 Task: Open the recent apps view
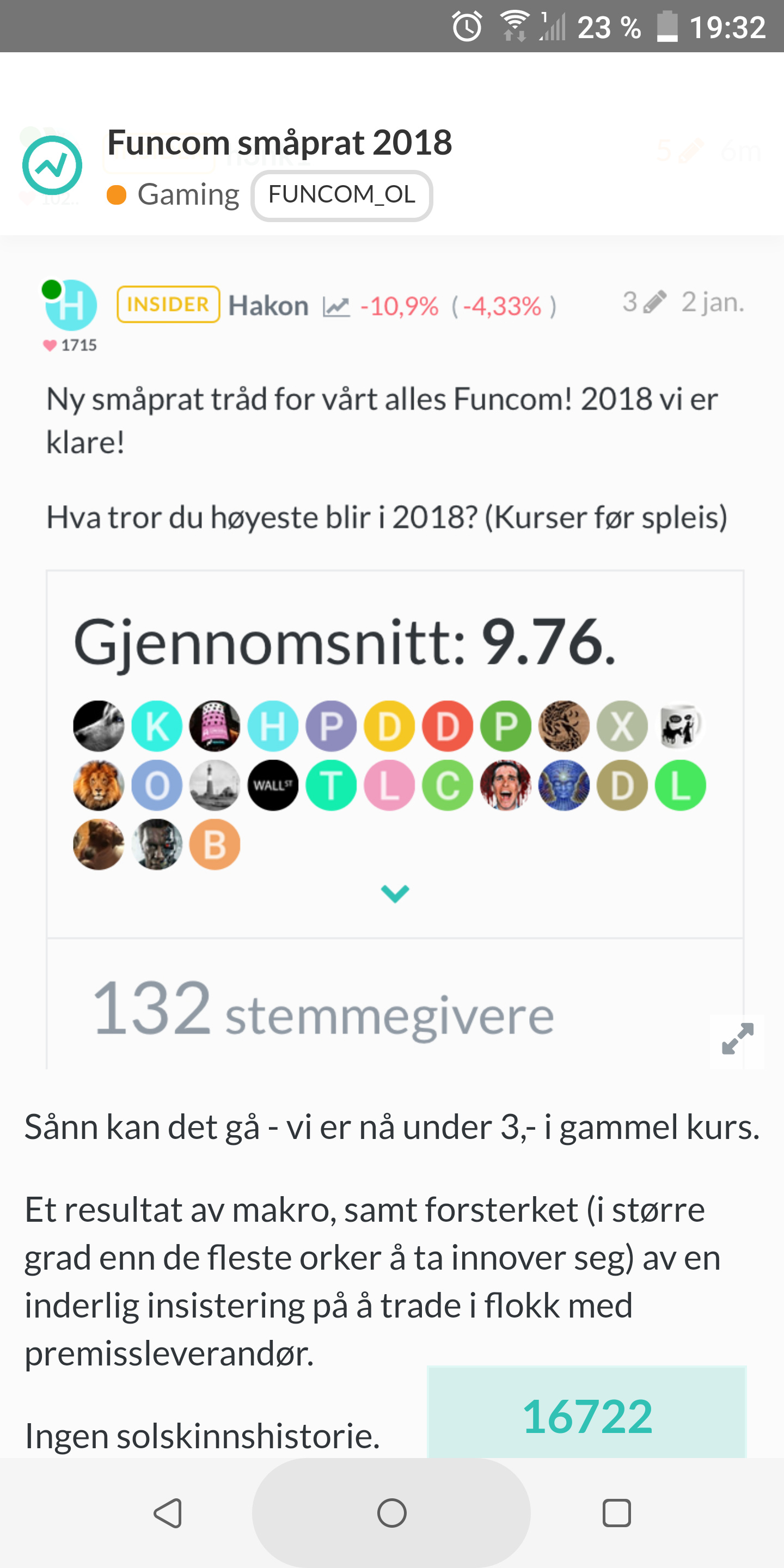click(x=616, y=1513)
